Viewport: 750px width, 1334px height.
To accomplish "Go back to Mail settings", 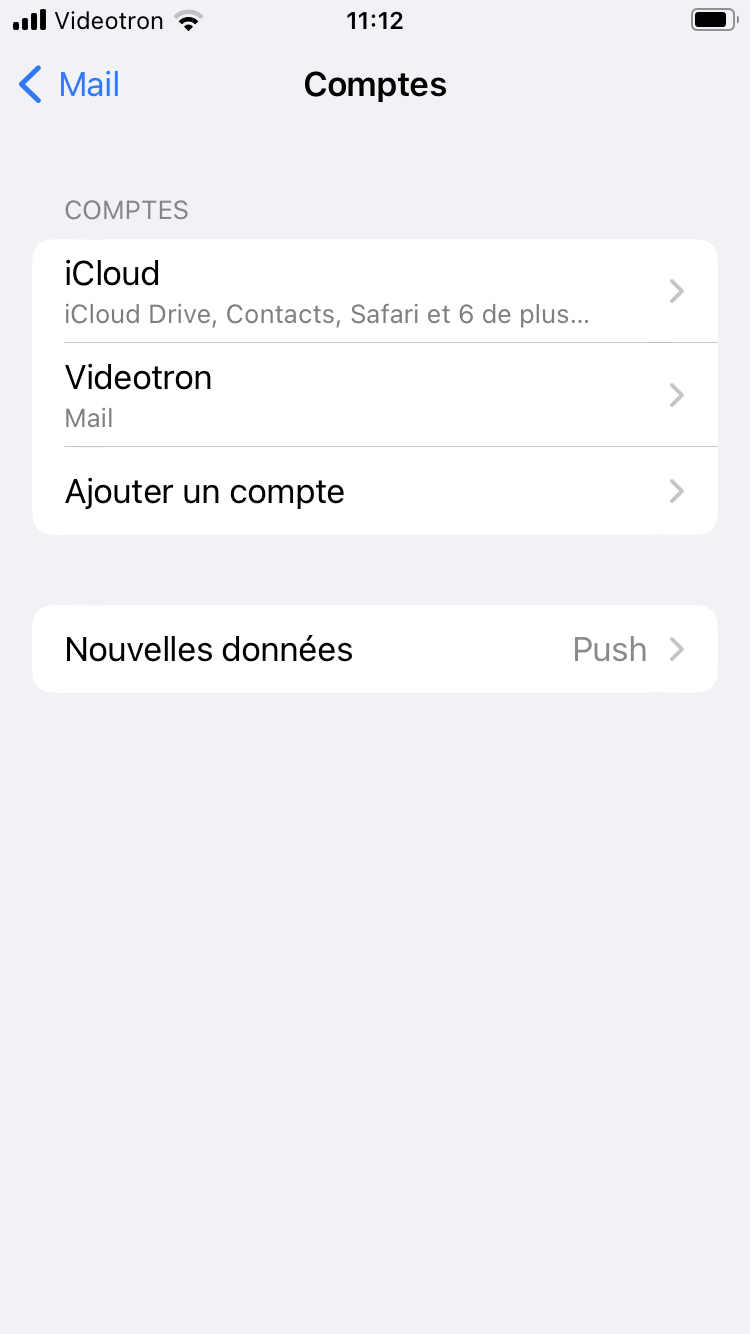I will [x=70, y=85].
